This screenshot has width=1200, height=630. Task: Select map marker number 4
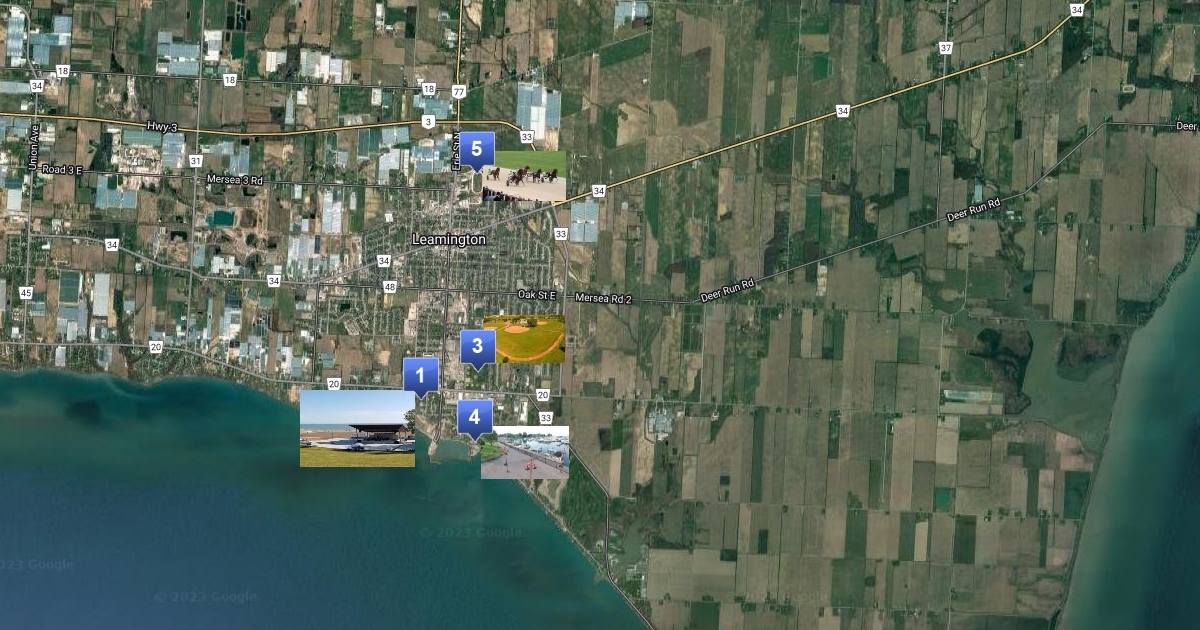474,416
